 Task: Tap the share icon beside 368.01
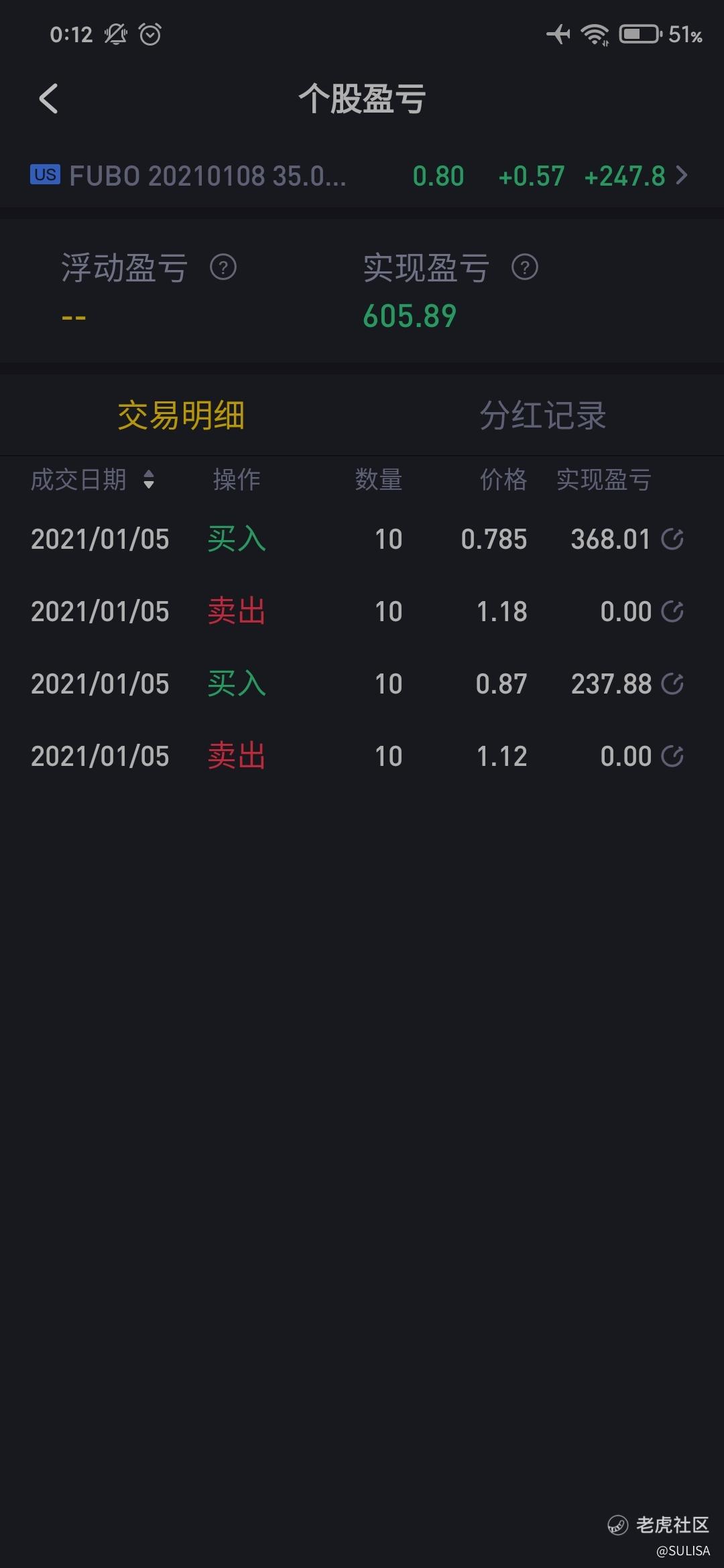click(672, 539)
